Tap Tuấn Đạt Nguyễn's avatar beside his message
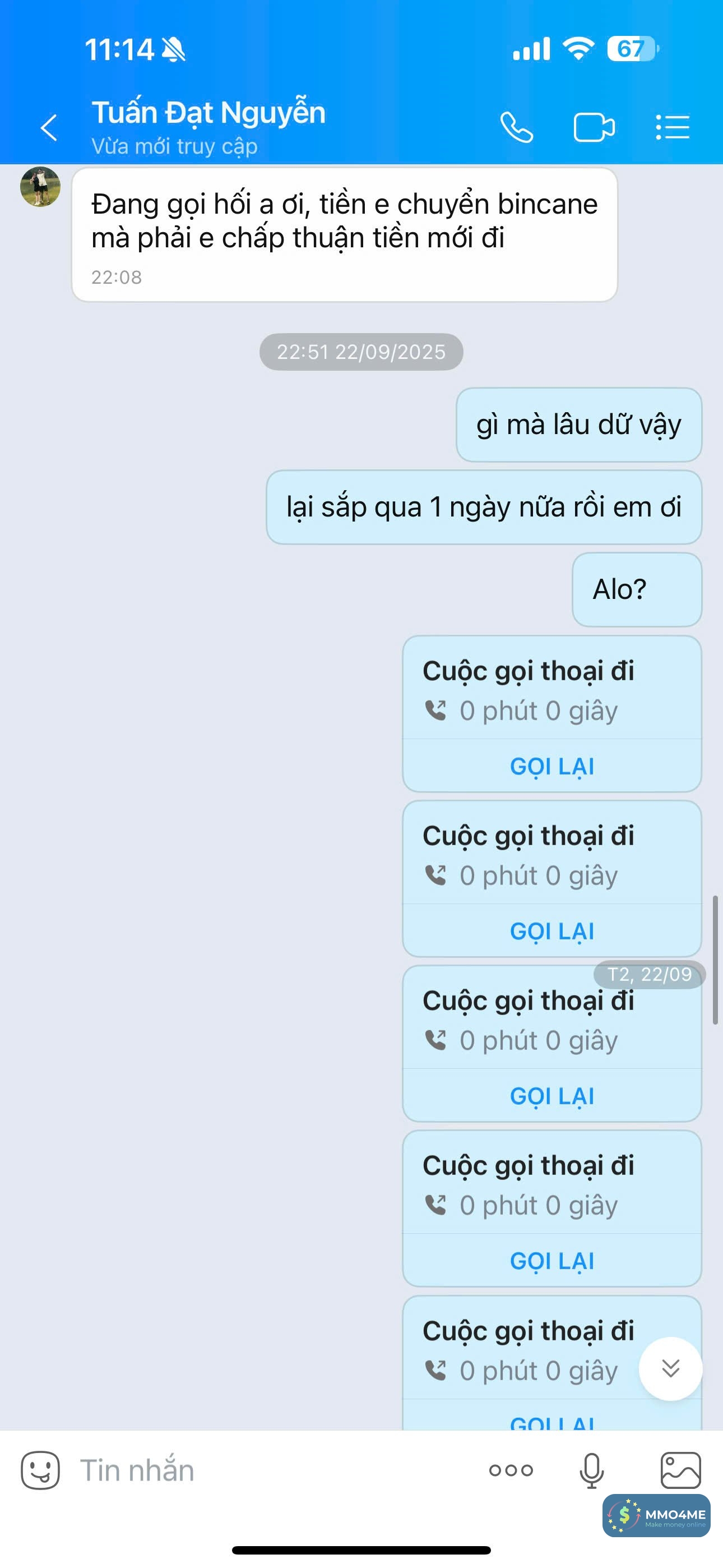The width and height of the screenshot is (723, 1568). pyautogui.click(x=40, y=187)
